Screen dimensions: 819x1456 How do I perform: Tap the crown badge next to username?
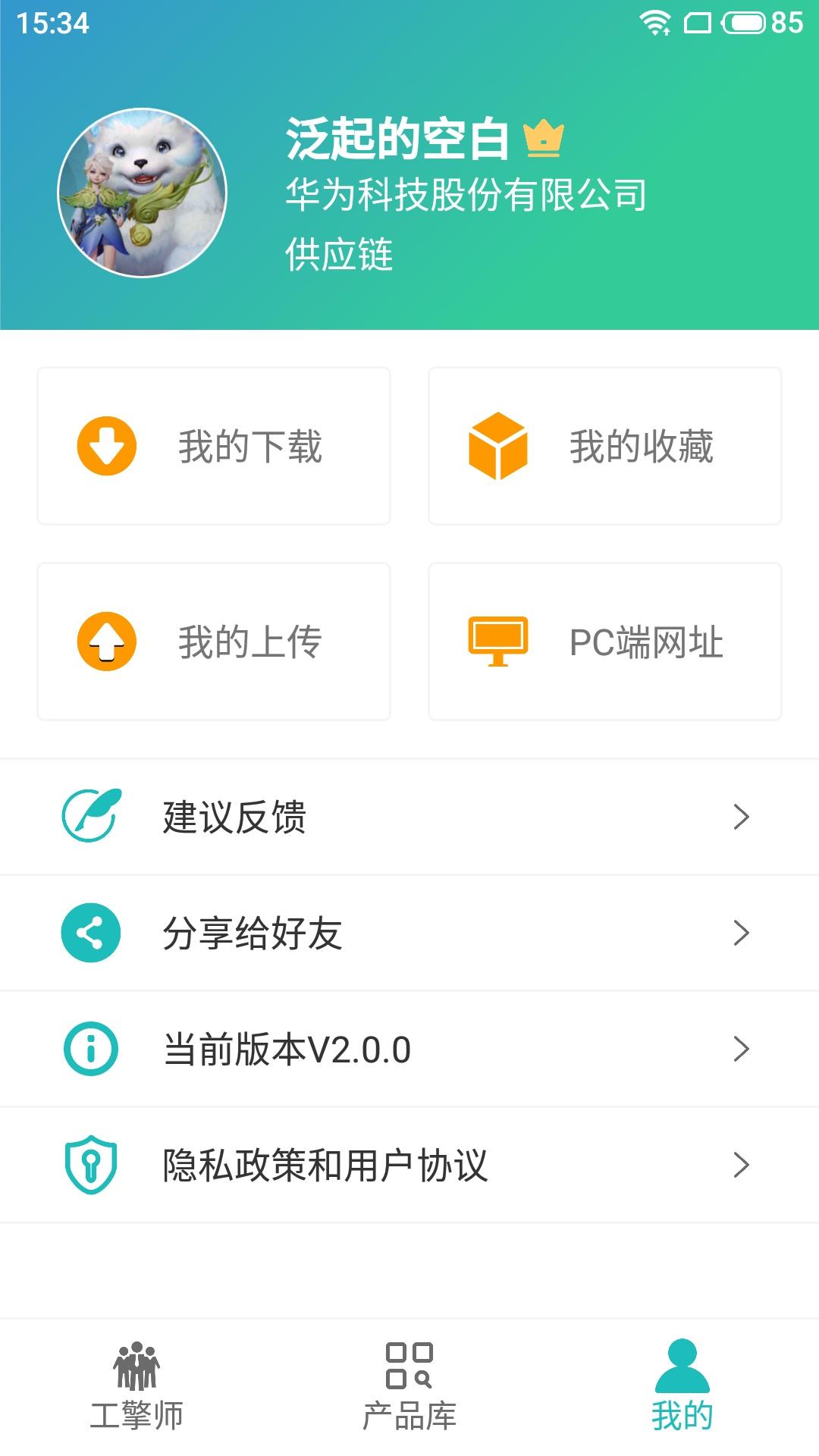click(543, 140)
